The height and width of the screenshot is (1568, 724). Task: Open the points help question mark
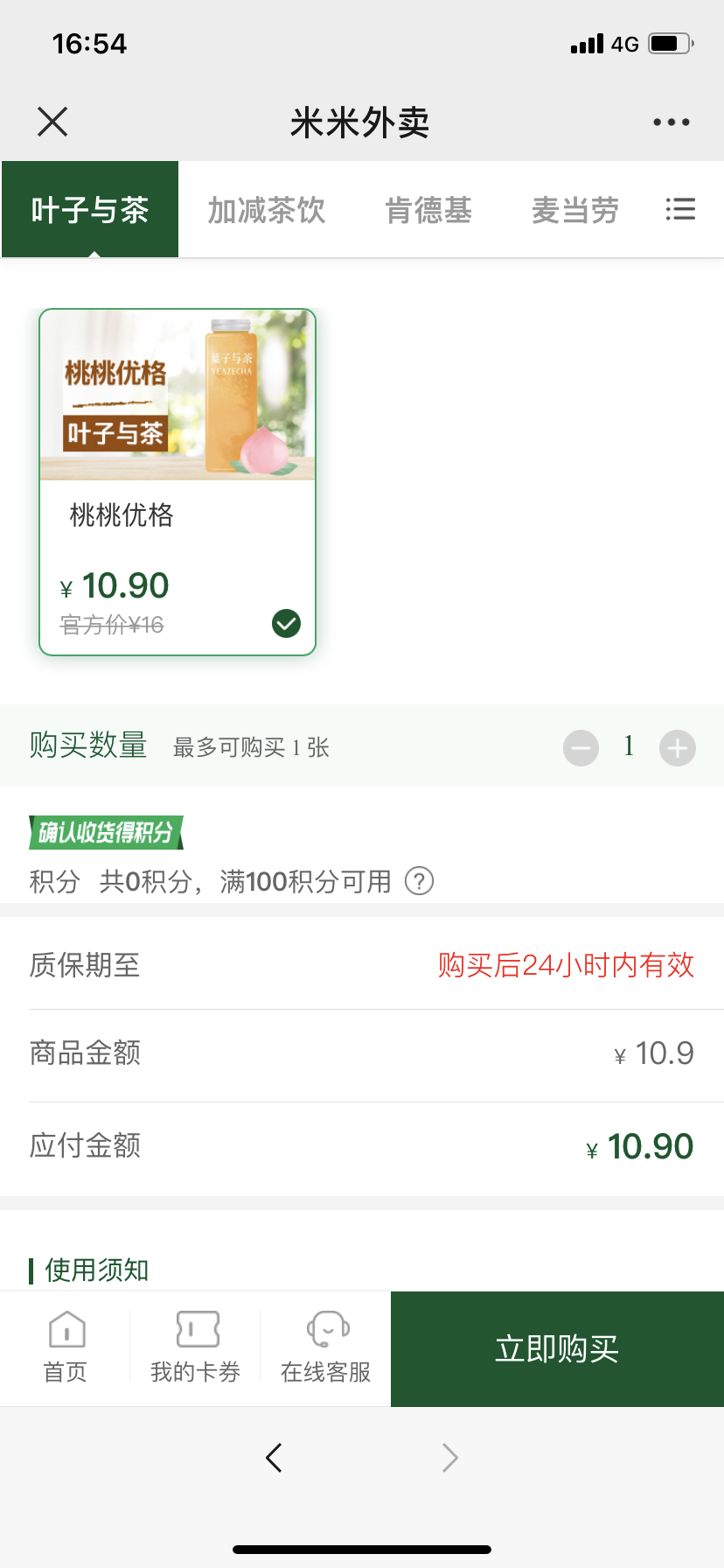419,880
